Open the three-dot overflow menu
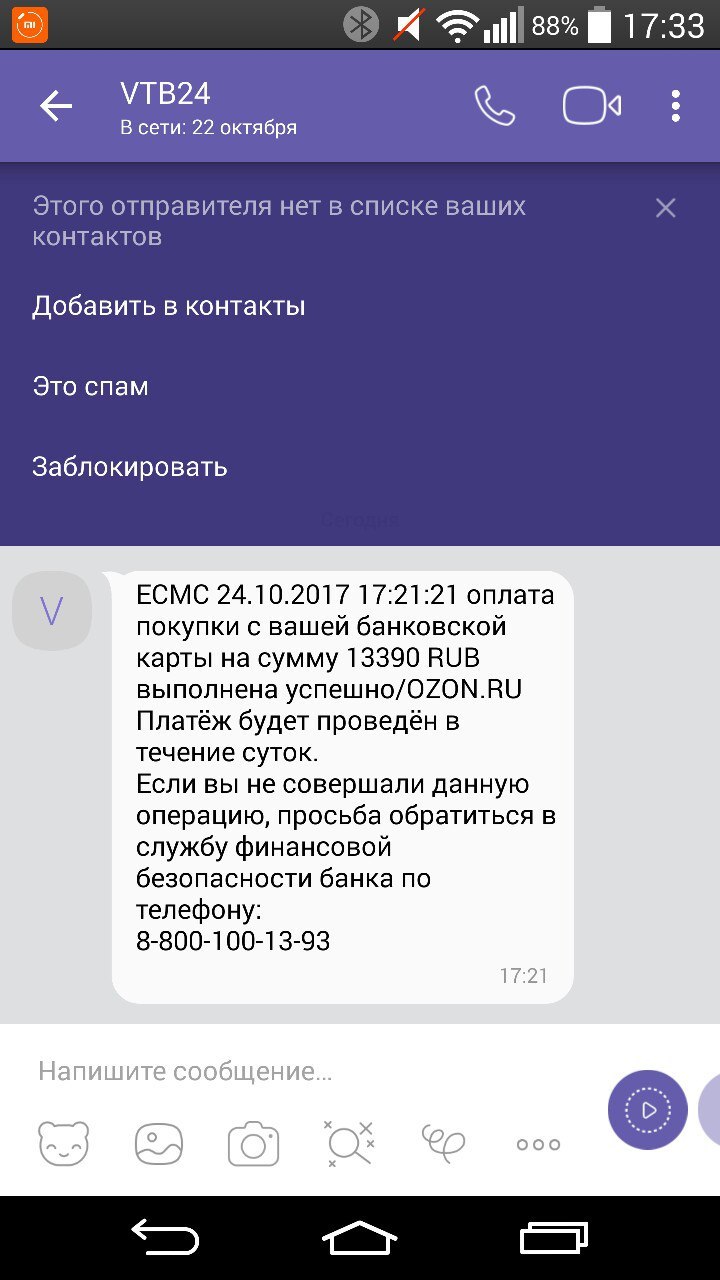 tap(676, 106)
